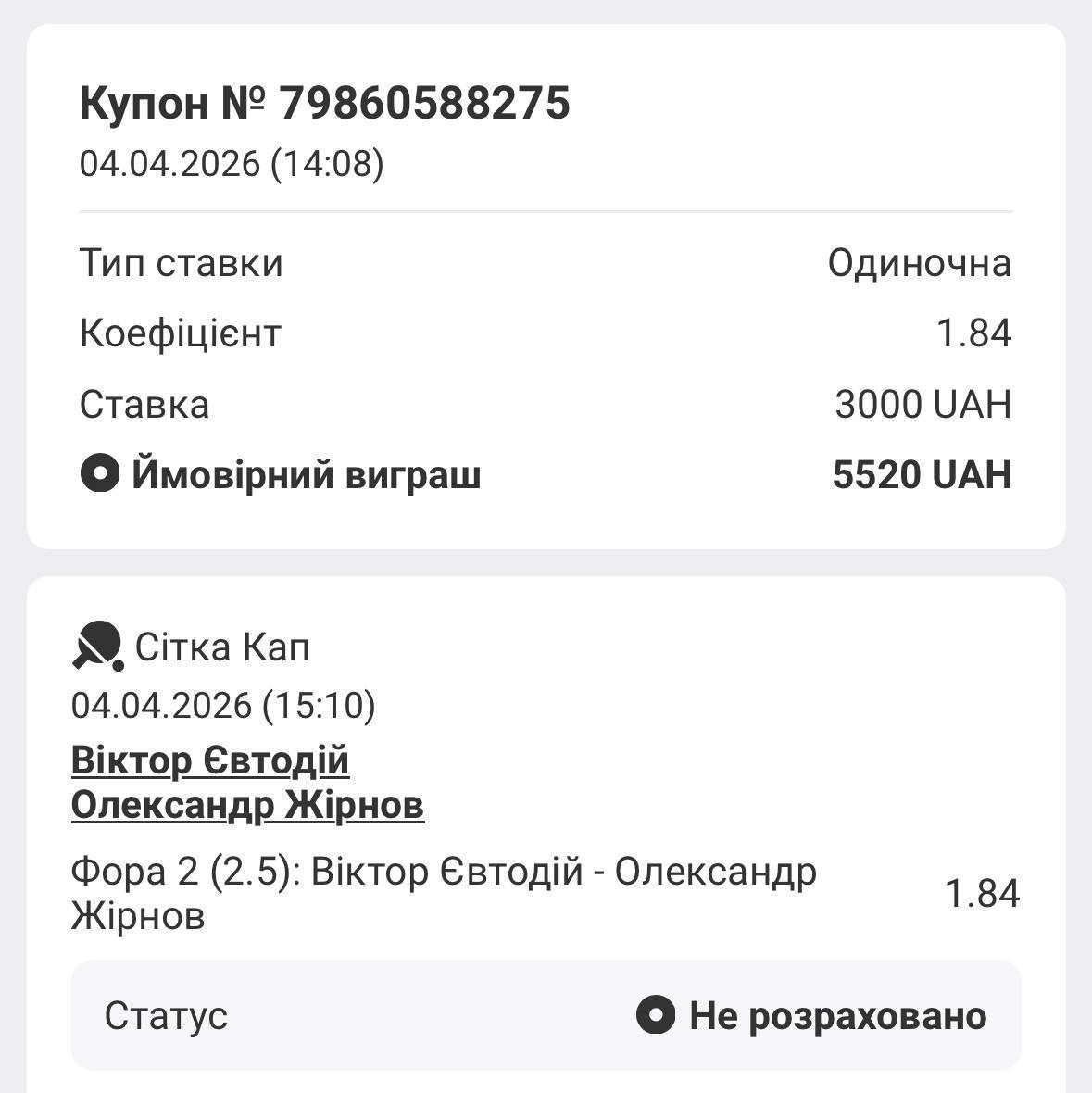Open player link Віктор Євтодій
This screenshot has height=1093, width=1092.
coord(210,761)
